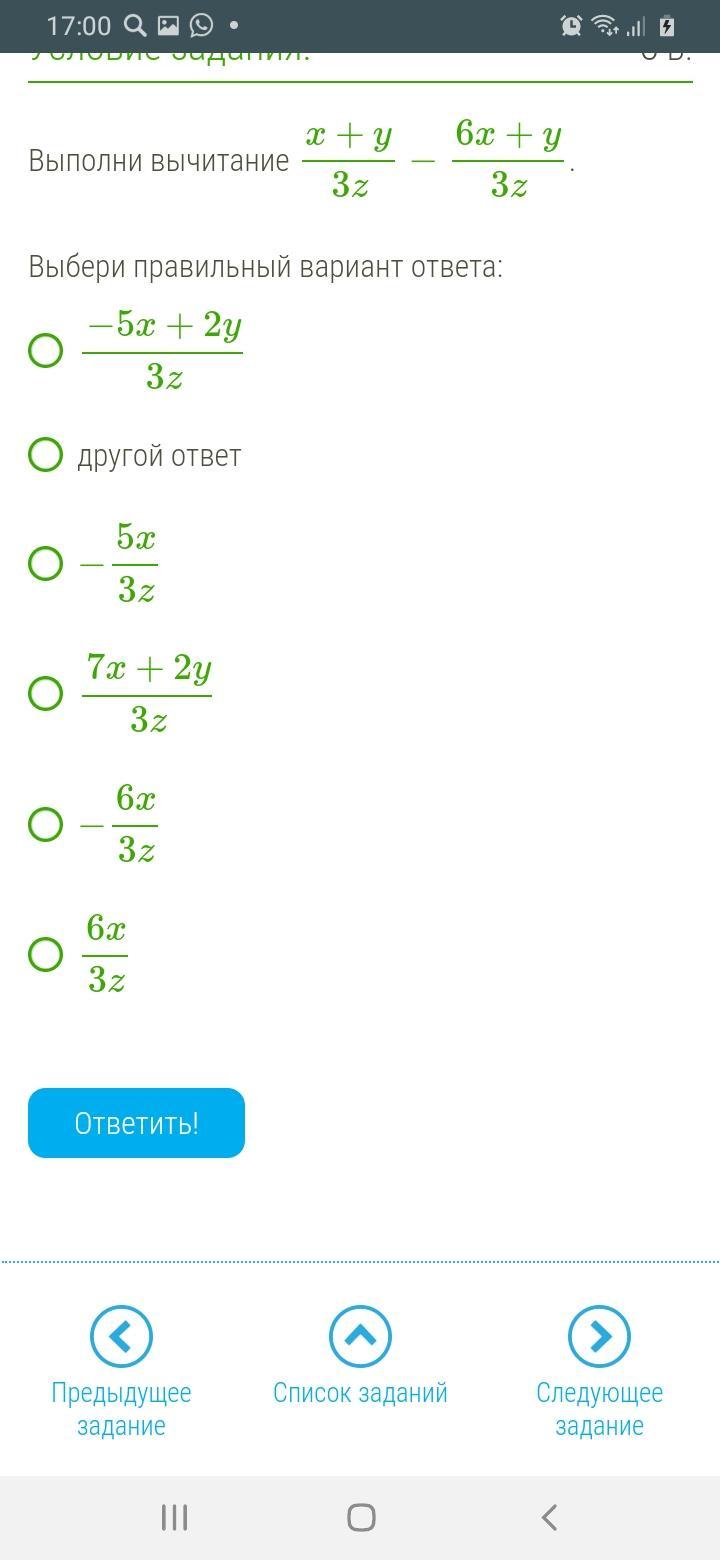This screenshot has width=720, height=1560.
Task: Select the answer -5x/3z
Action: pyautogui.click(x=45, y=563)
